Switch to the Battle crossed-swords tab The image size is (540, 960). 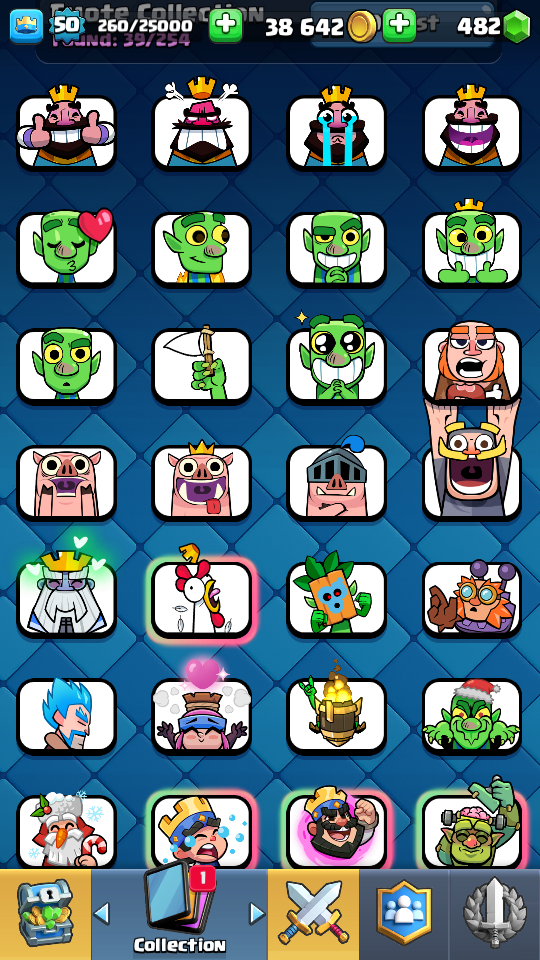point(313,914)
